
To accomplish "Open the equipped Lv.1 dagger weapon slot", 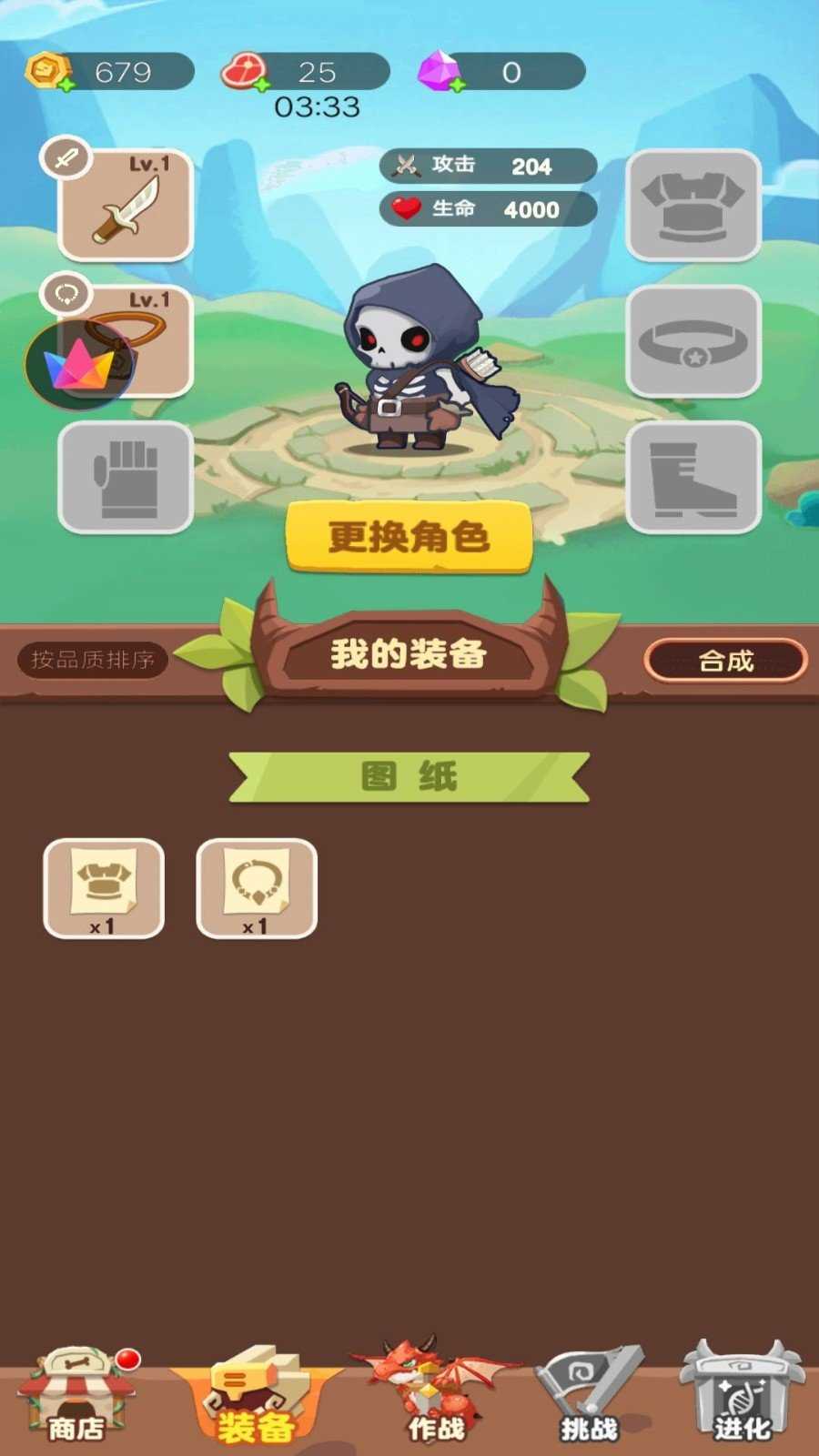I will pos(126,206).
